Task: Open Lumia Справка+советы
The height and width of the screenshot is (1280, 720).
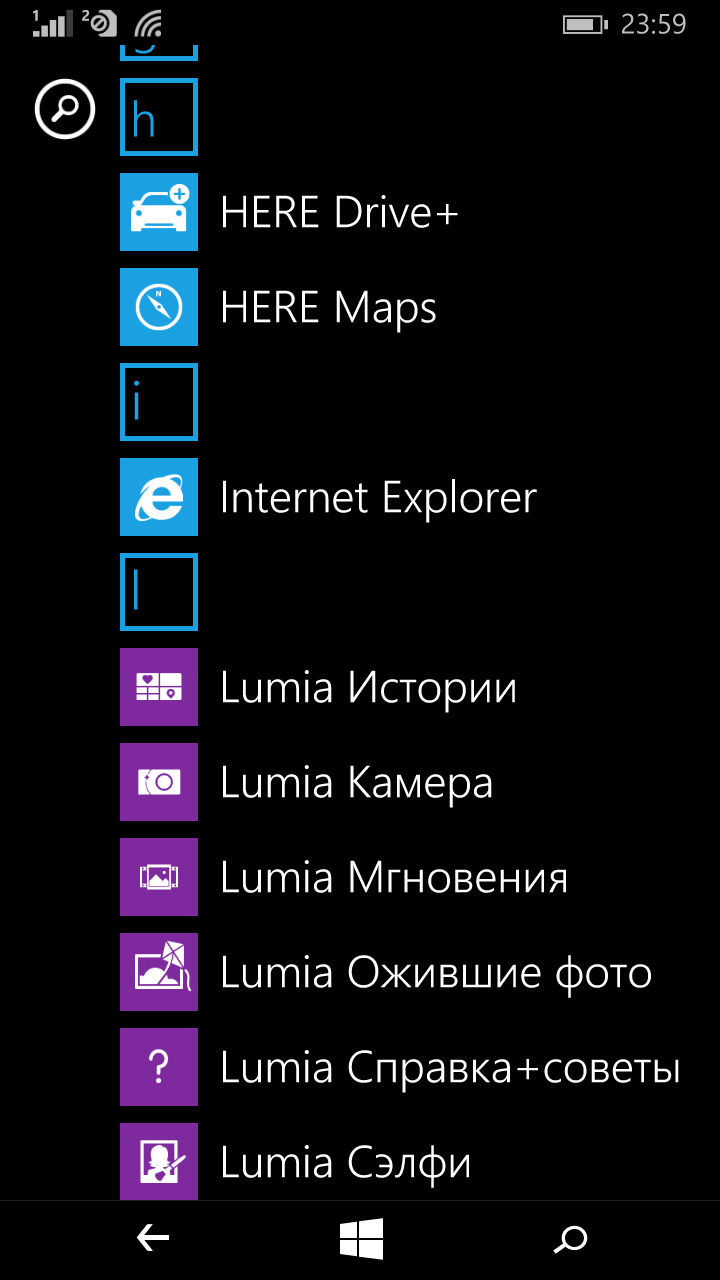Action: click(450, 1067)
